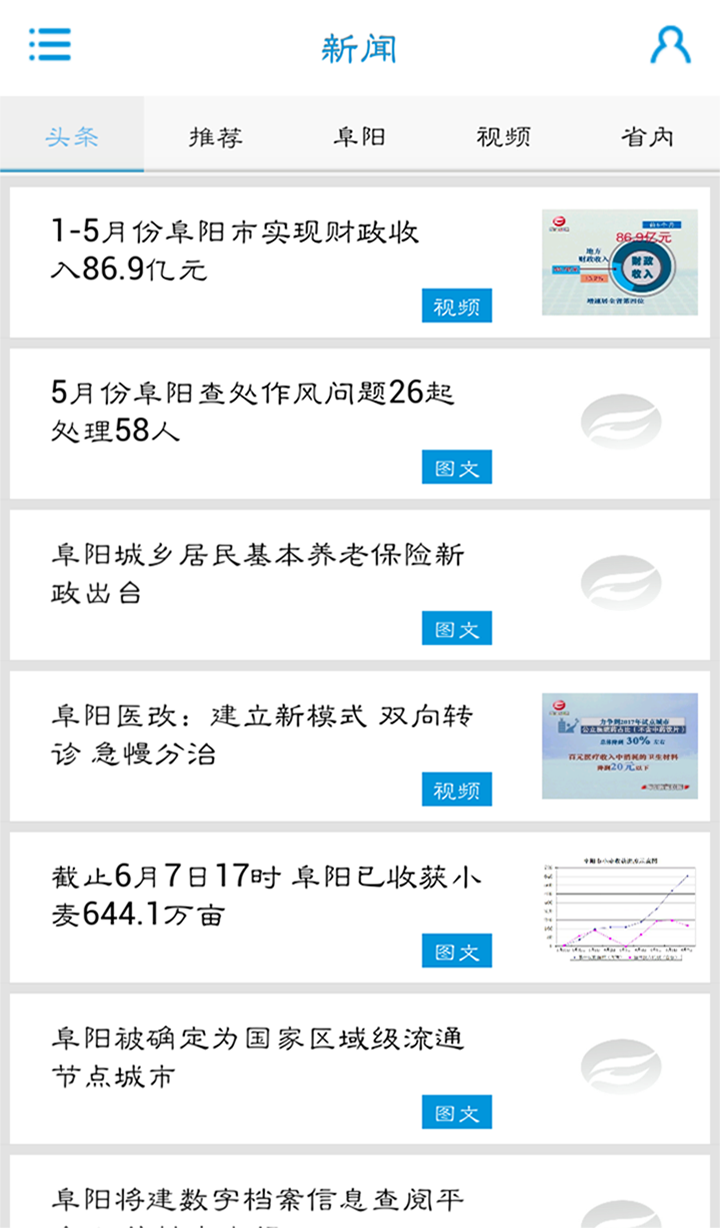The image size is (720, 1228).
Task: Select the 阜阳 tab
Action: (359, 137)
